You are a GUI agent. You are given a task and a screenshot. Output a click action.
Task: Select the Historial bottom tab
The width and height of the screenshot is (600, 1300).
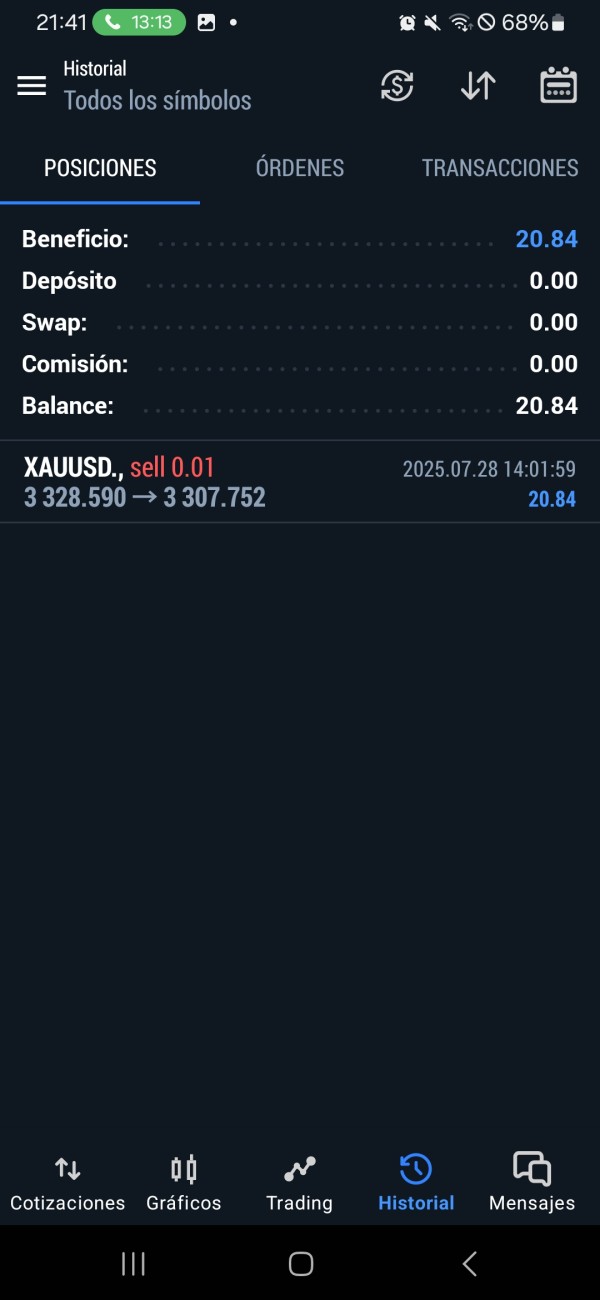(x=416, y=1184)
